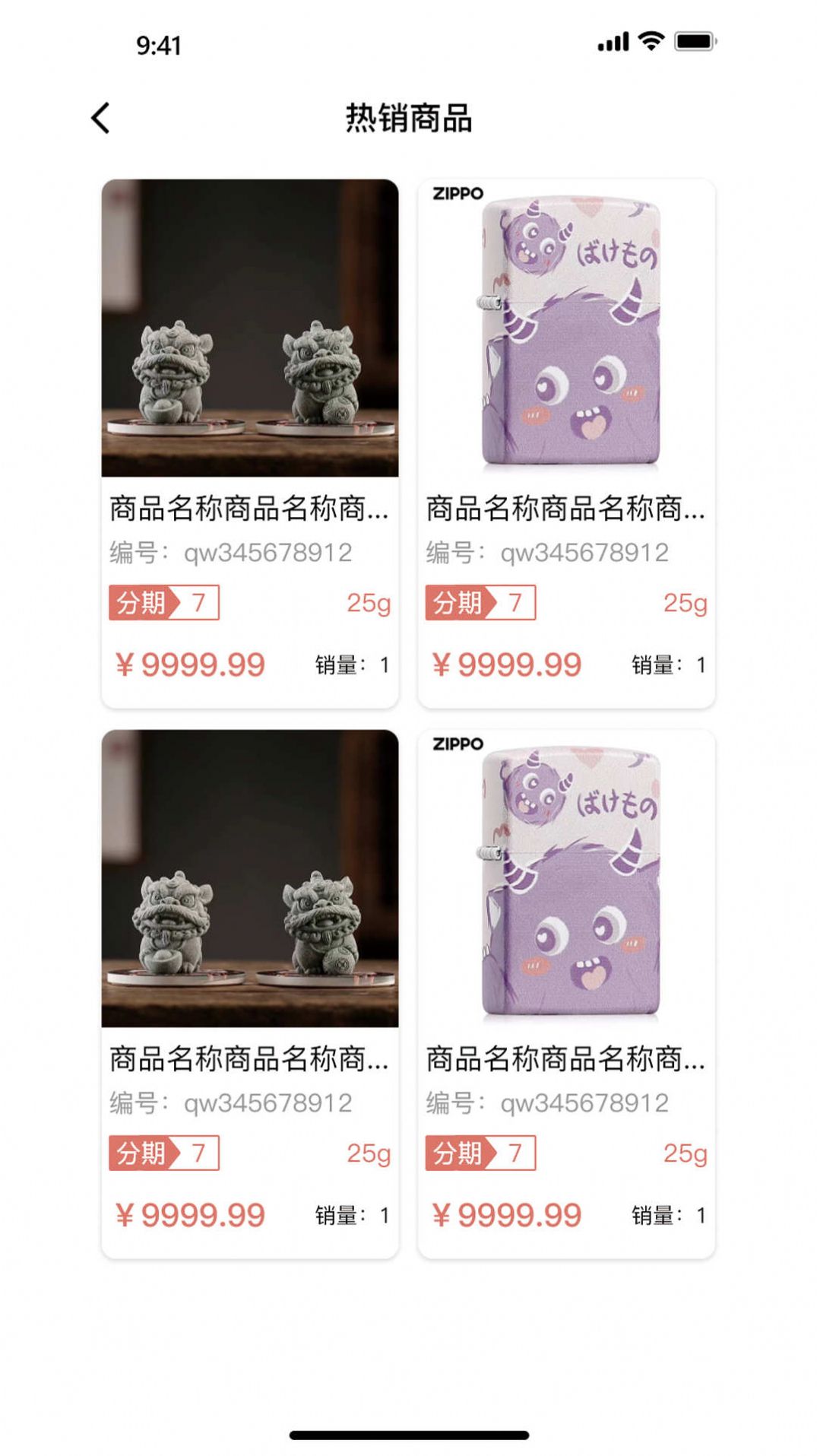
Task: Tap the back arrow to leave 热销商品
Action: [101, 118]
